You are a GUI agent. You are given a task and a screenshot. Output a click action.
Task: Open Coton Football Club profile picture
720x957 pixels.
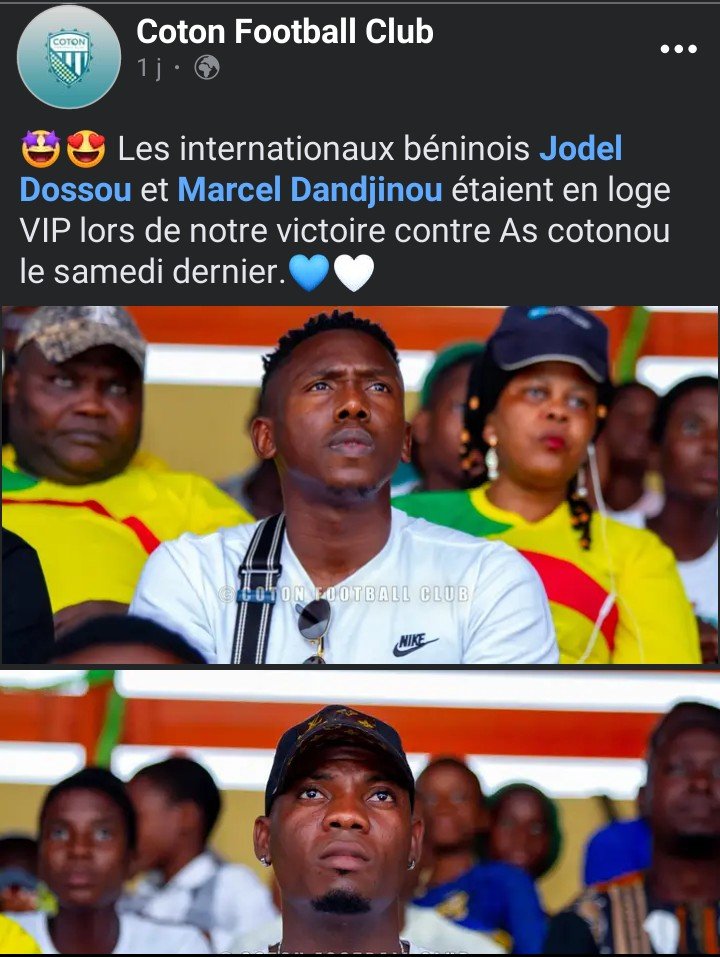click(x=69, y=56)
